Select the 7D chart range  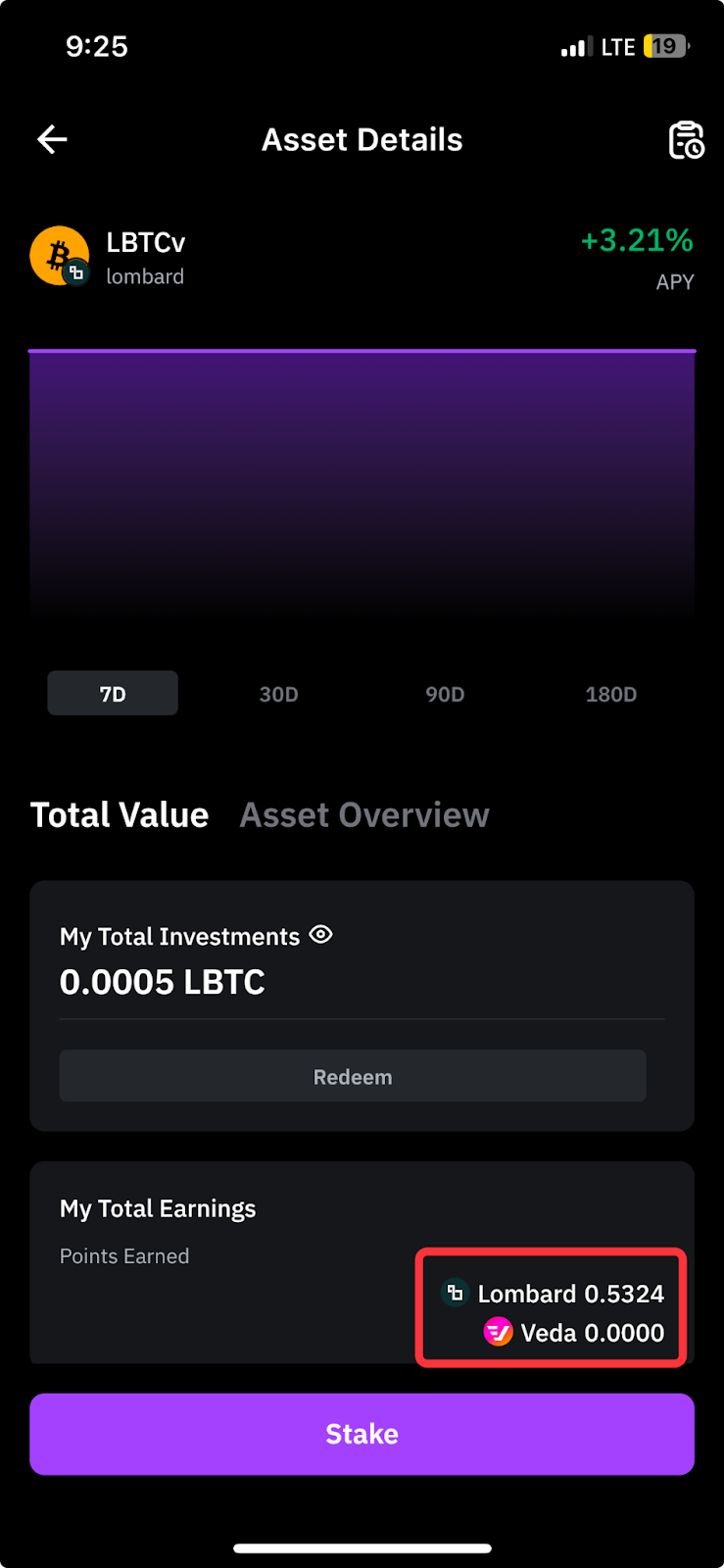pos(113,694)
